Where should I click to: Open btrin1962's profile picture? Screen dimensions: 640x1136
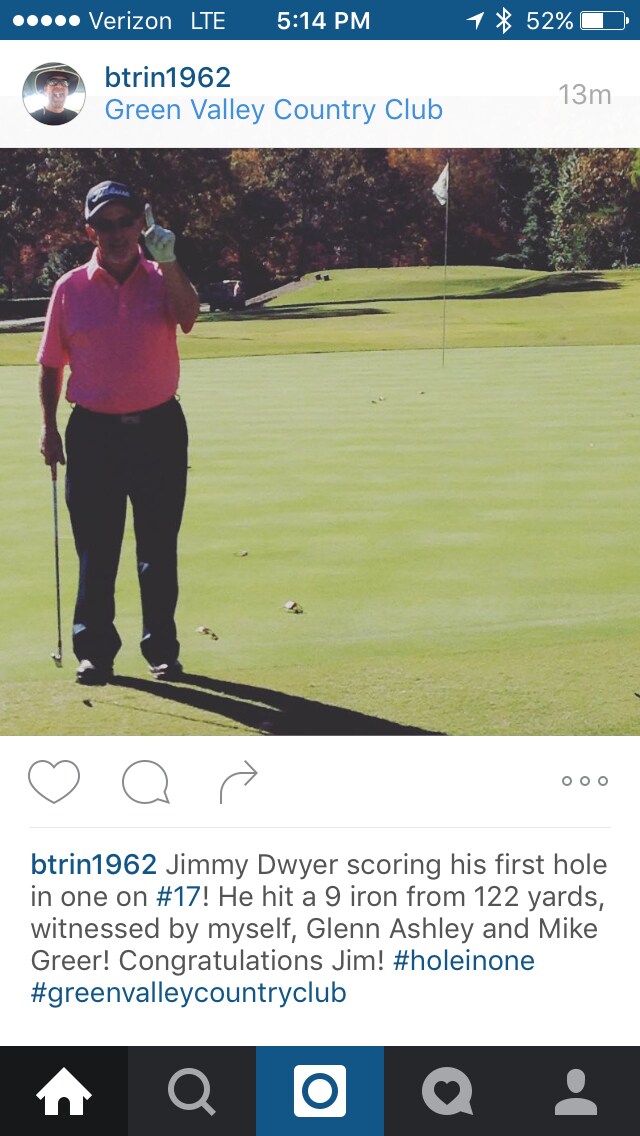54,94
